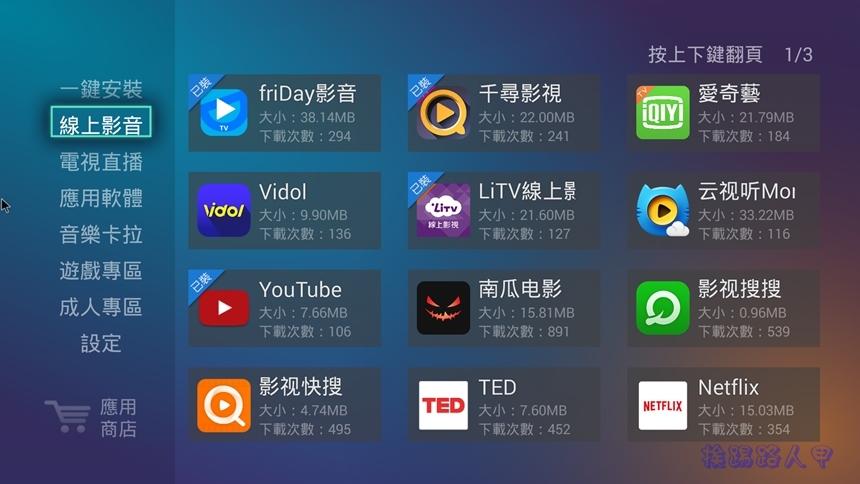This screenshot has width=860, height=484.
Task: Select the 影视快搜 app
Action: click(x=284, y=405)
